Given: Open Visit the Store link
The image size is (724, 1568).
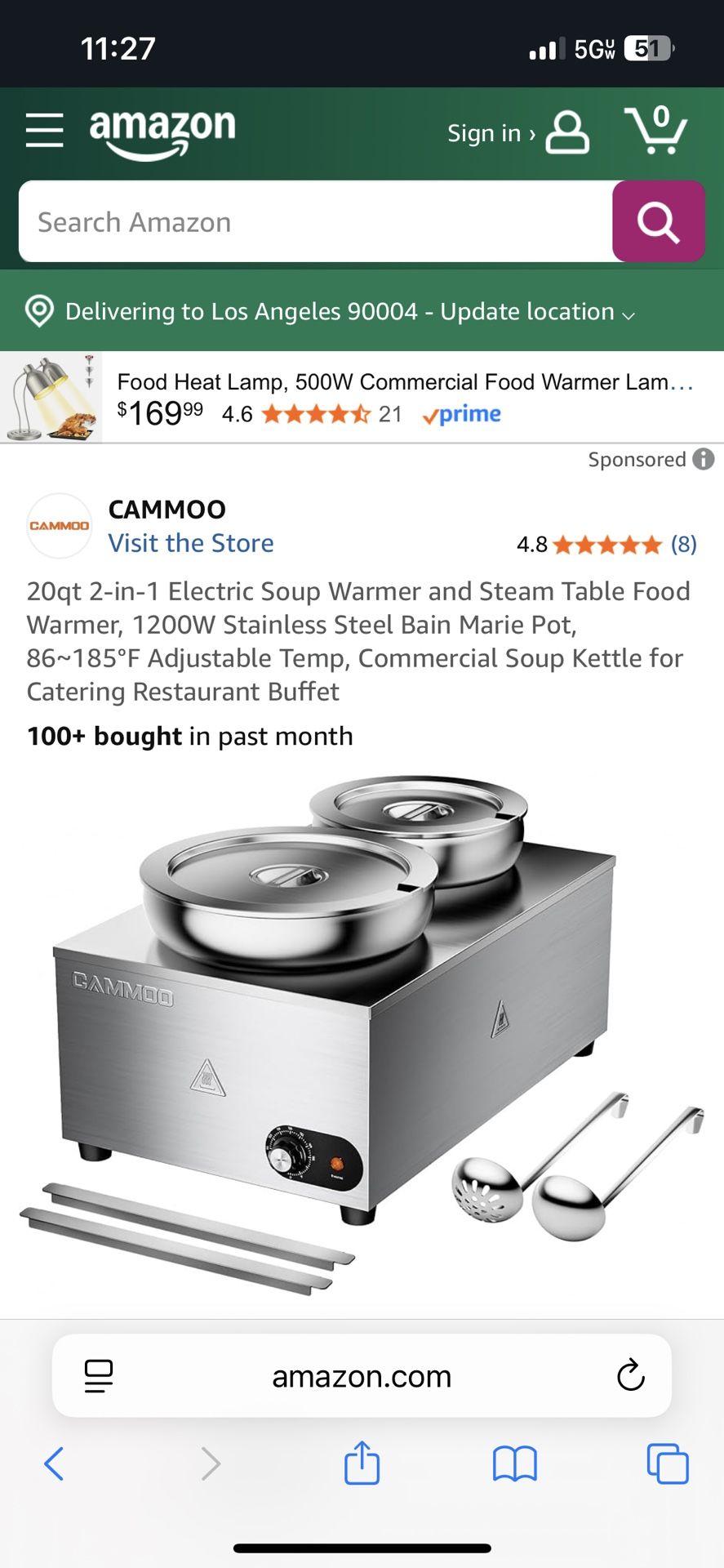Looking at the screenshot, I should 191,542.
